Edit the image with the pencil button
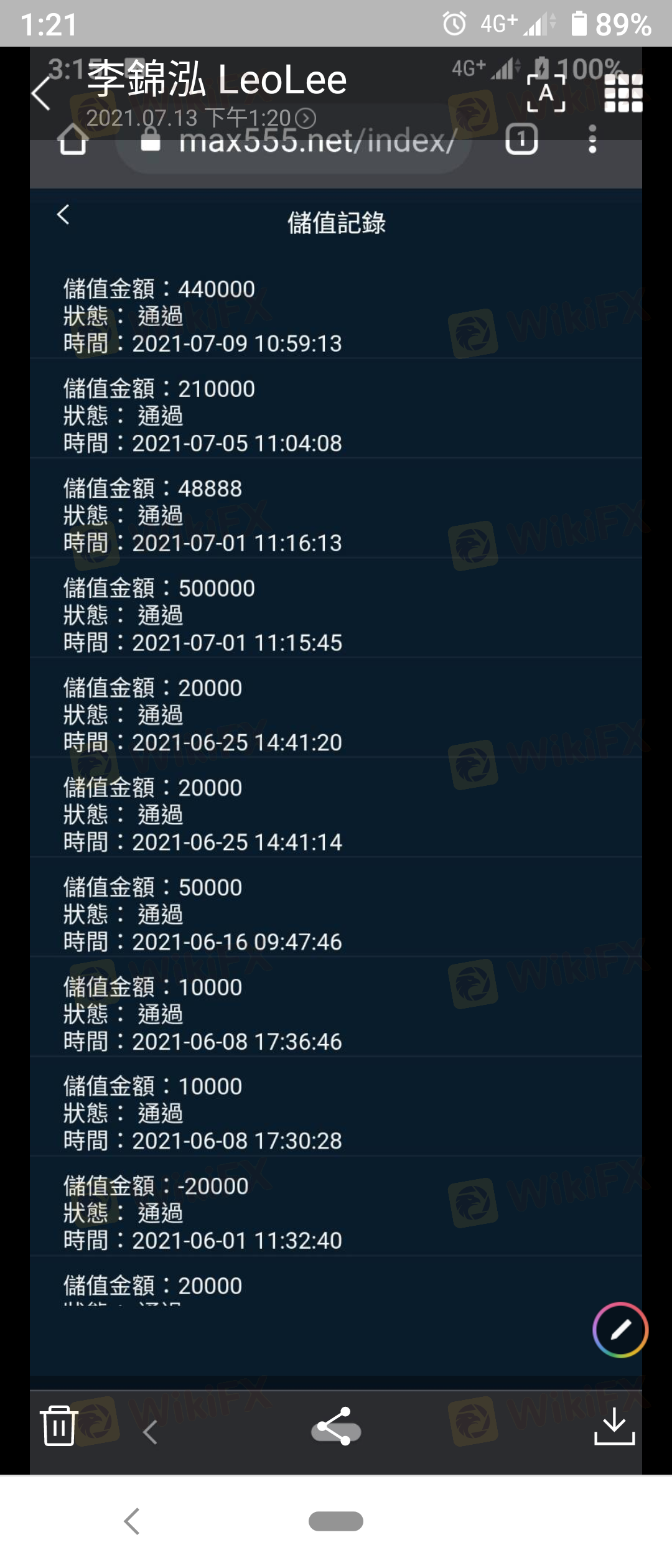The height and width of the screenshot is (1568, 672). point(620,1330)
